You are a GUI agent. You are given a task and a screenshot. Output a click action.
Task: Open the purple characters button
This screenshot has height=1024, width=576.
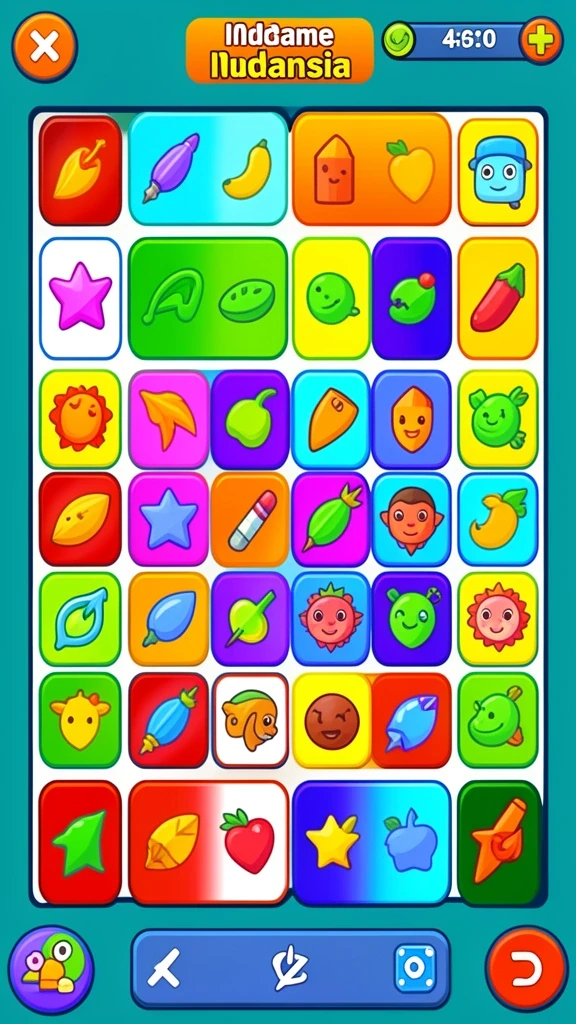point(50,969)
